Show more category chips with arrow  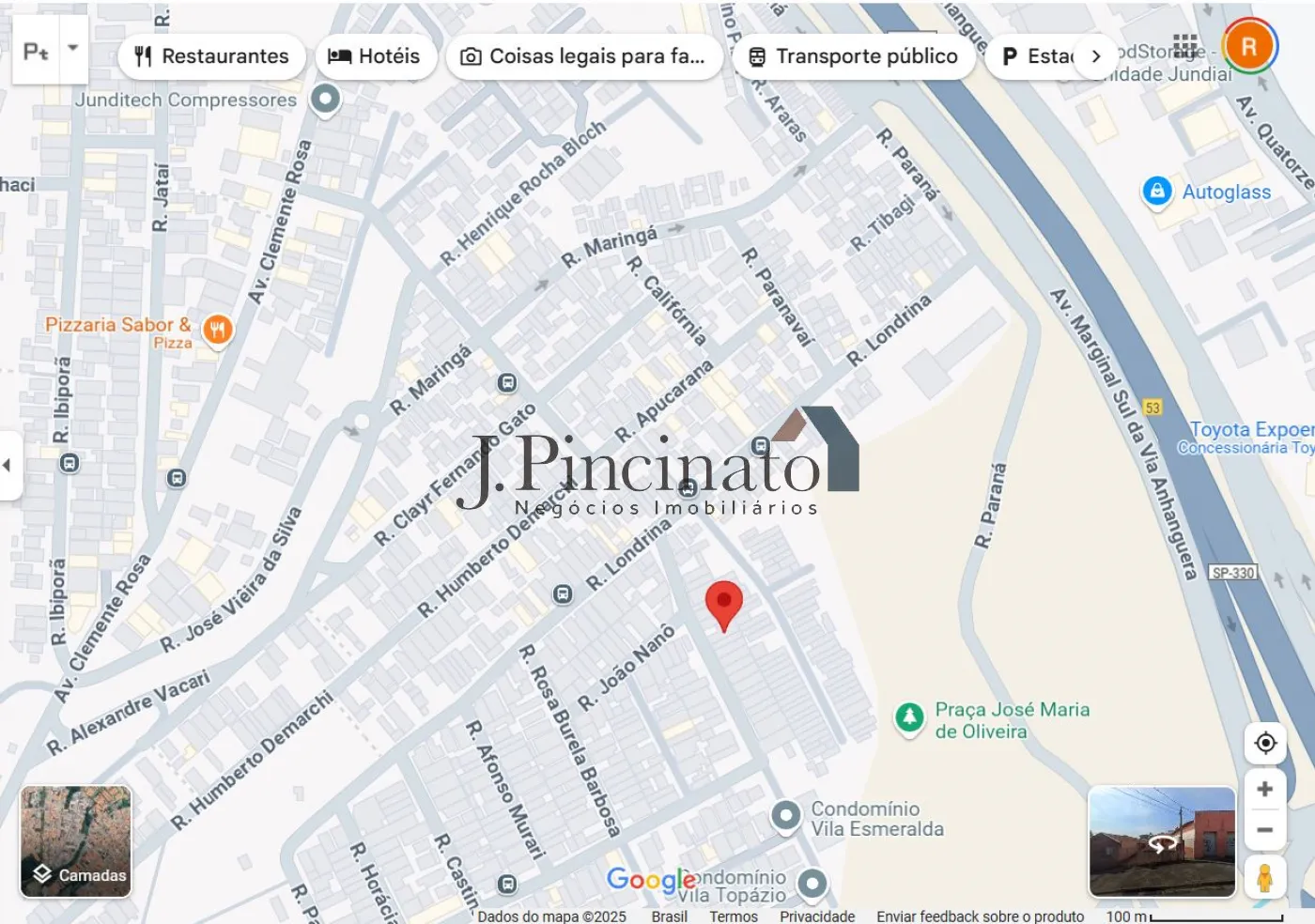point(1095,56)
